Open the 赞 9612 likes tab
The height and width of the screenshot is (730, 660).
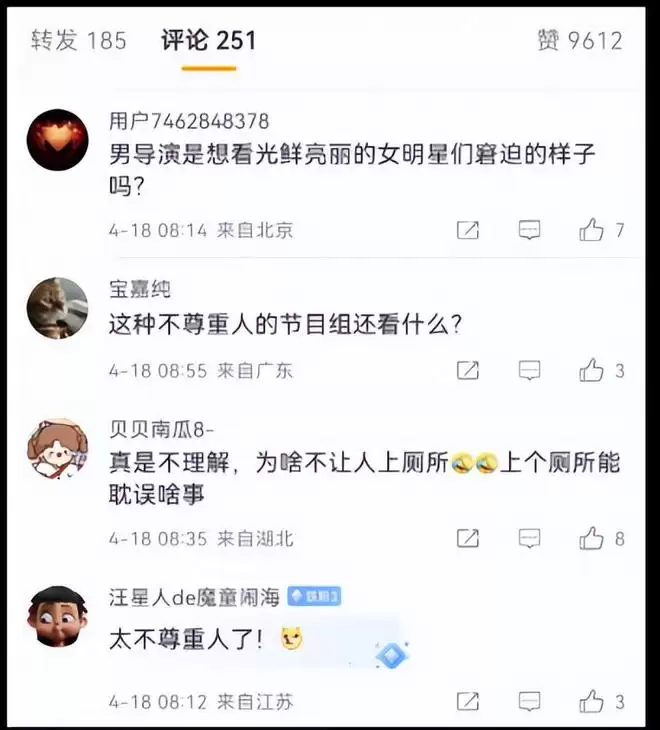click(x=580, y=41)
